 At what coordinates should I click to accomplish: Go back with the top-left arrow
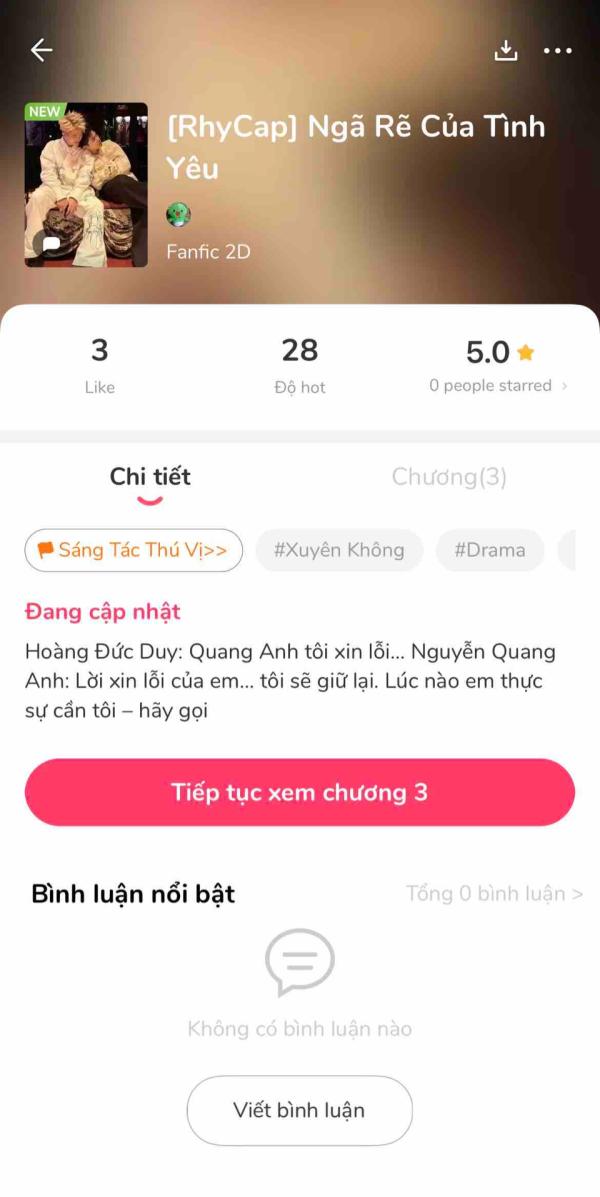pos(41,50)
